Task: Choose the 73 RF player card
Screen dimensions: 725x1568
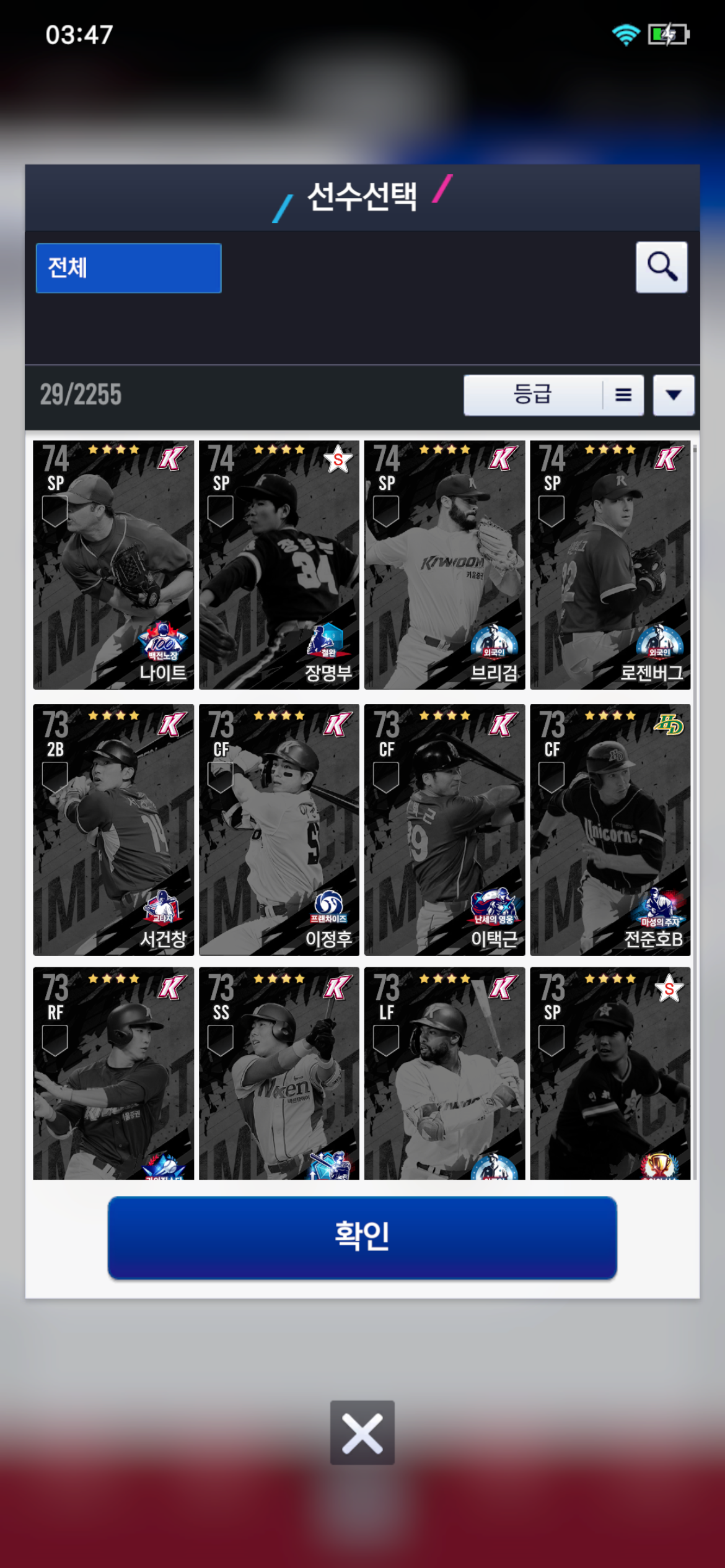Action: click(113, 1073)
